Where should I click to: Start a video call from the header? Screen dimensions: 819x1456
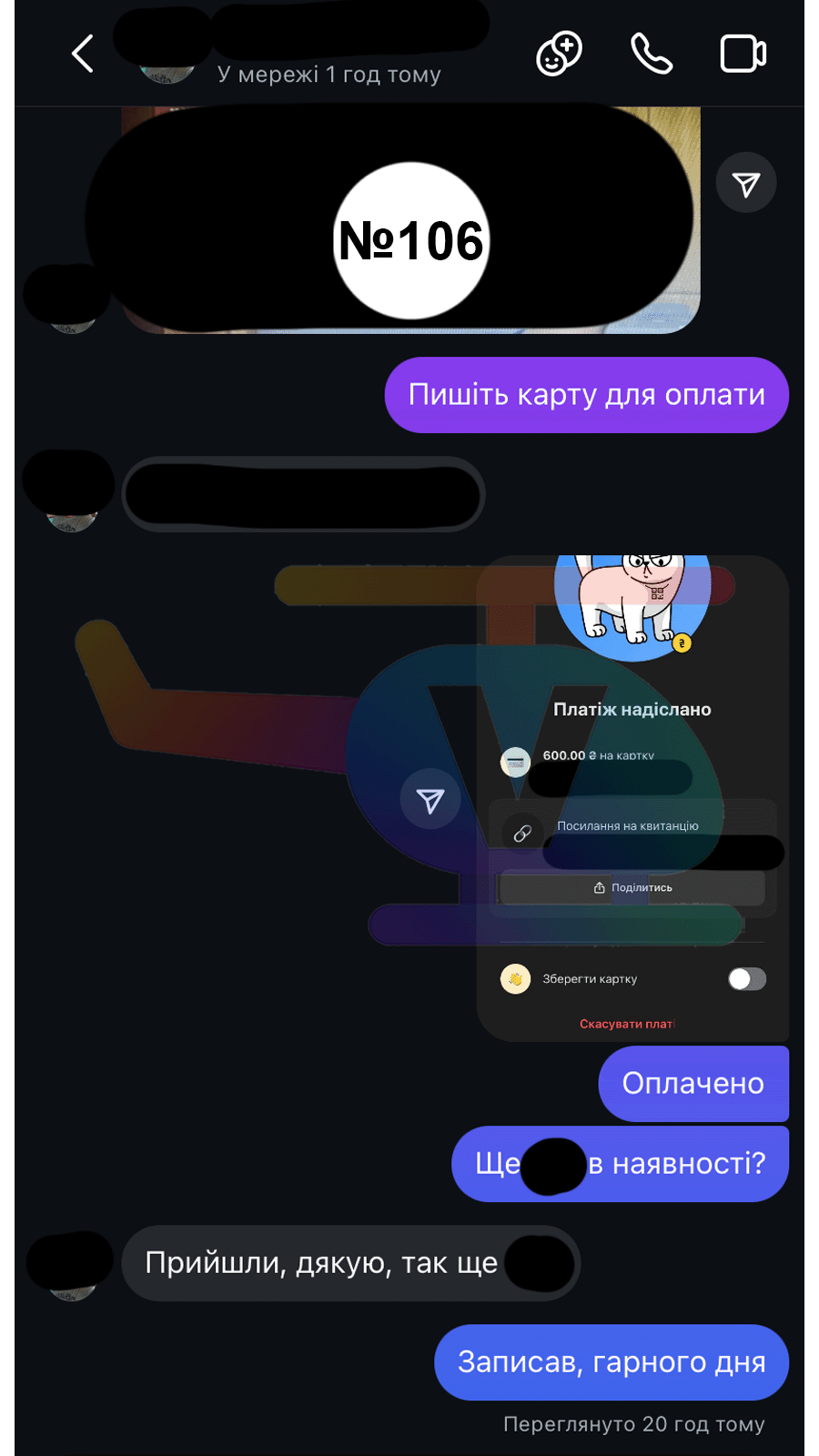pyautogui.click(x=743, y=54)
